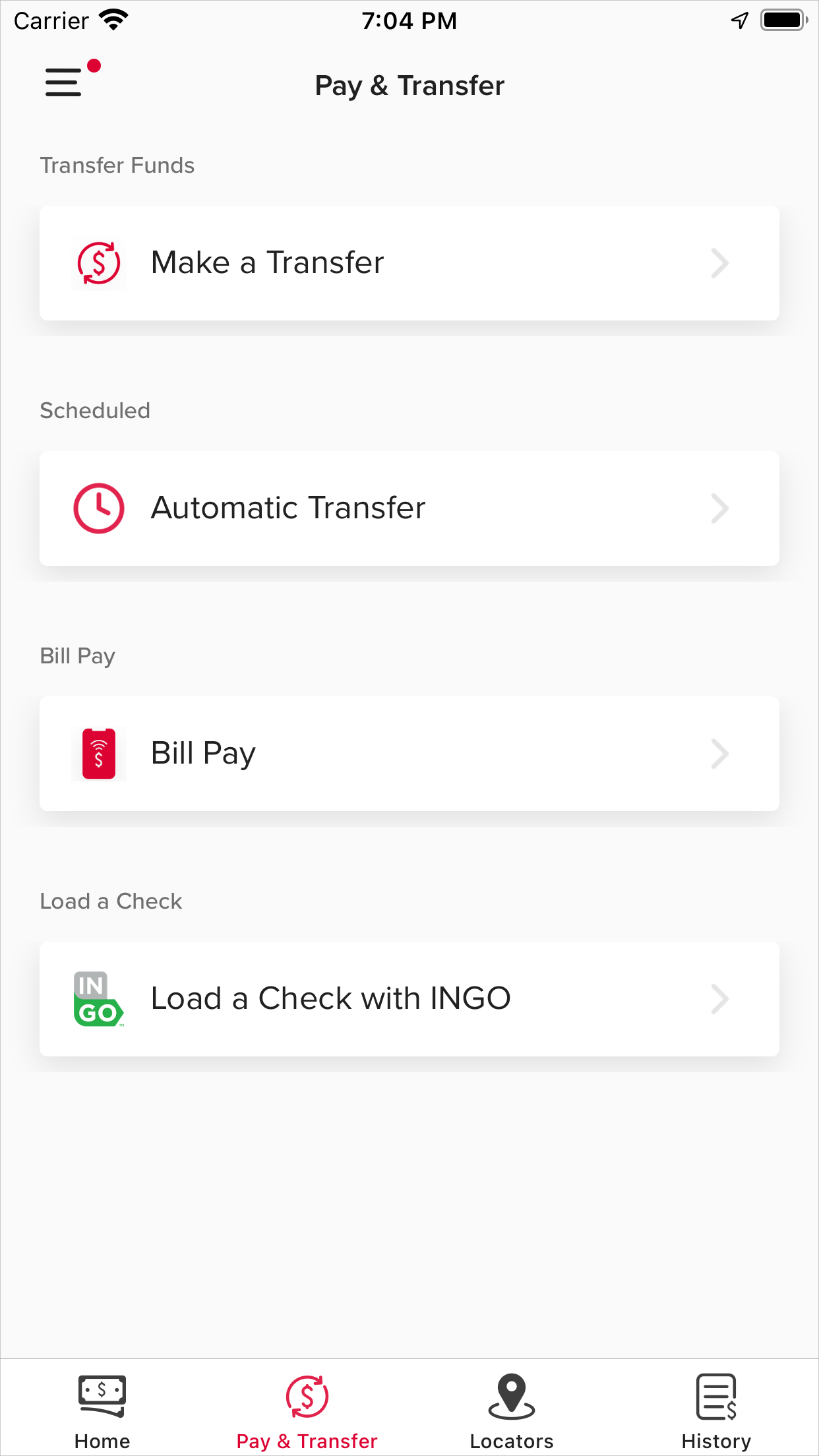Expand Automatic Transfer via its right arrow
819x1456 pixels.
click(720, 508)
